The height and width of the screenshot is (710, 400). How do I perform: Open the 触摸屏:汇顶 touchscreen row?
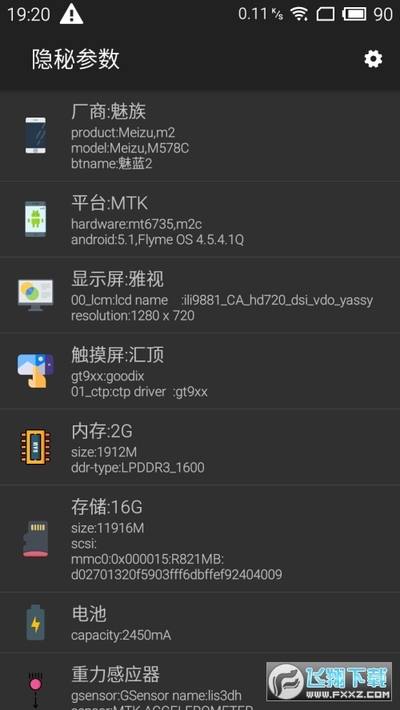(x=200, y=371)
